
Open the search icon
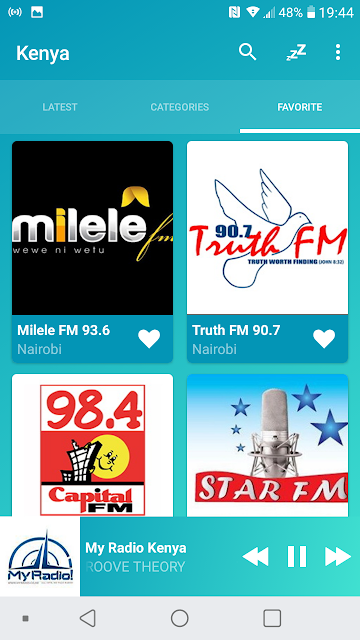click(x=247, y=53)
